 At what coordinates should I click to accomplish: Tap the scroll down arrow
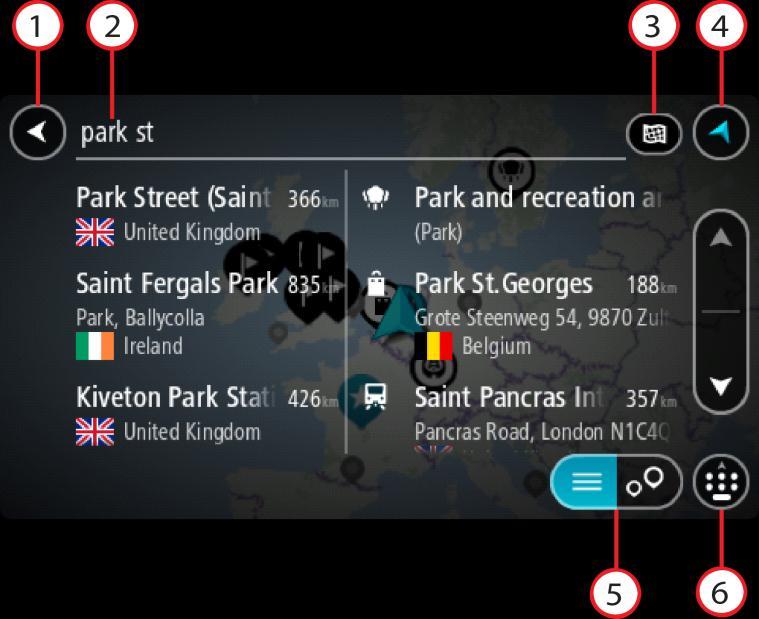[720, 384]
